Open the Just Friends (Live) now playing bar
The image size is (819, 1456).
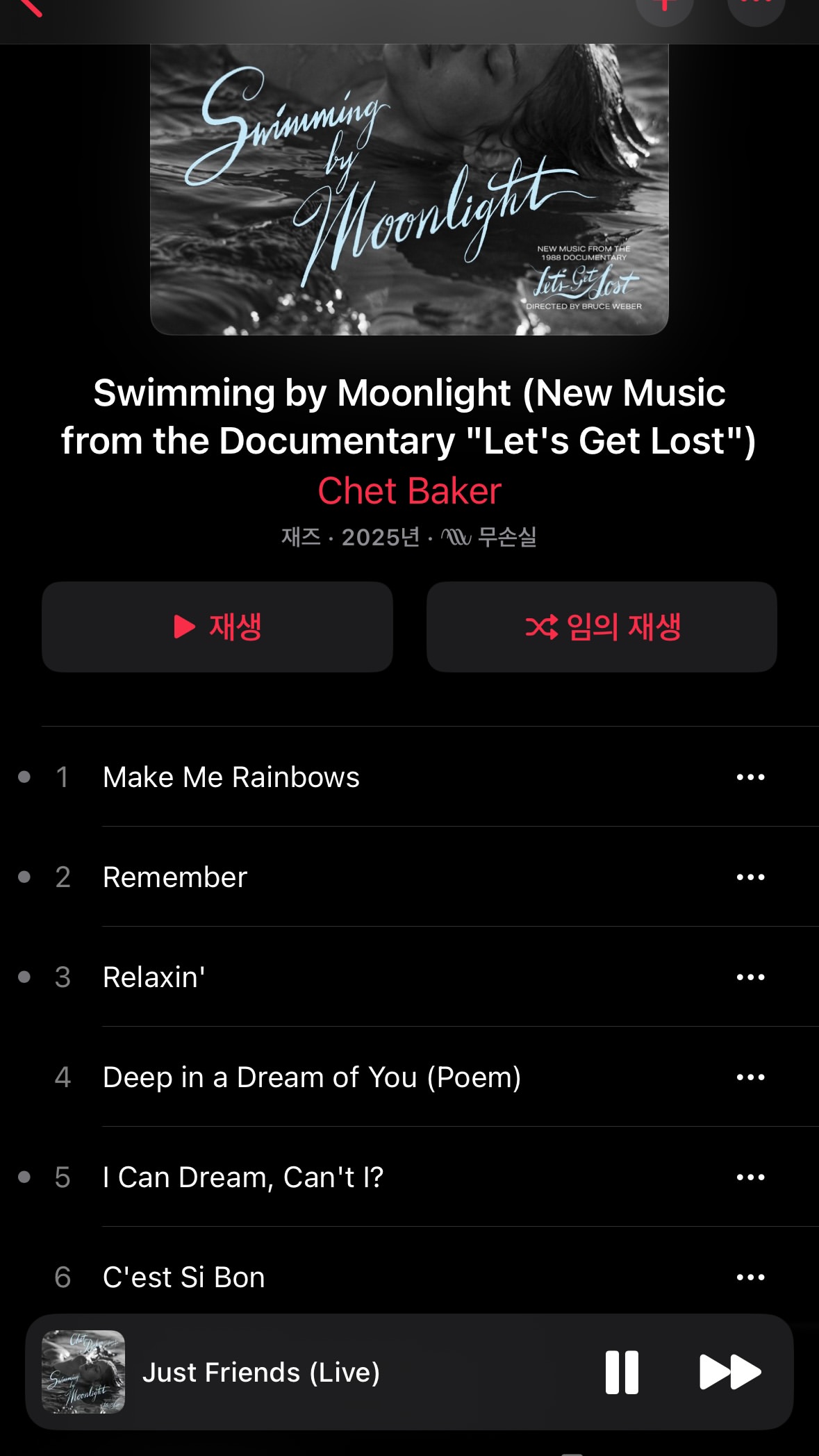(313, 1372)
